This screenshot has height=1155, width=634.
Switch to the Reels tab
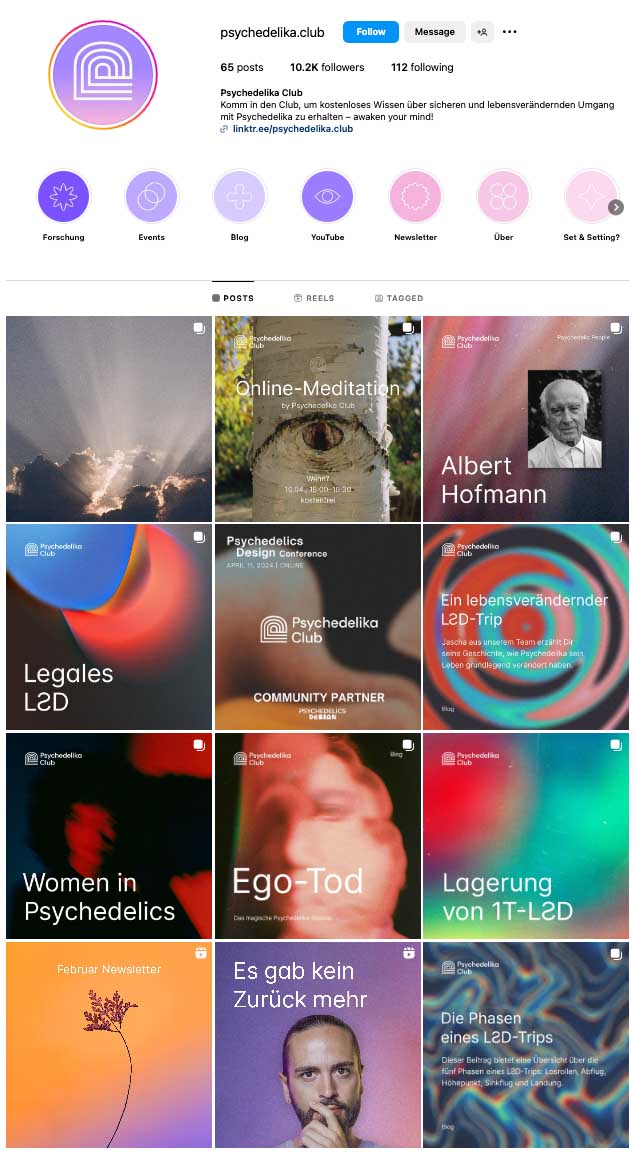(x=314, y=298)
